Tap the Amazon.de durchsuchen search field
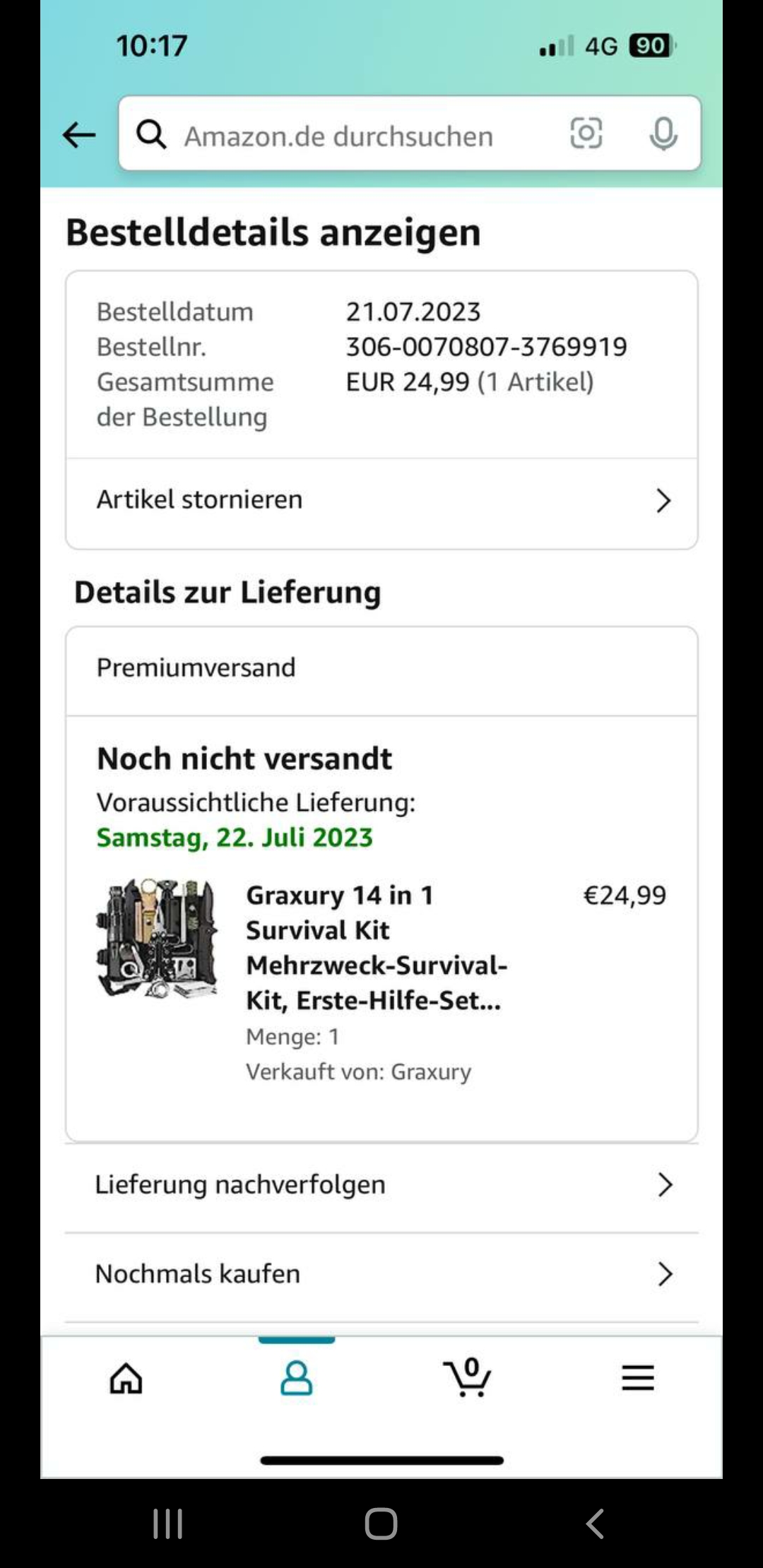 (339, 136)
